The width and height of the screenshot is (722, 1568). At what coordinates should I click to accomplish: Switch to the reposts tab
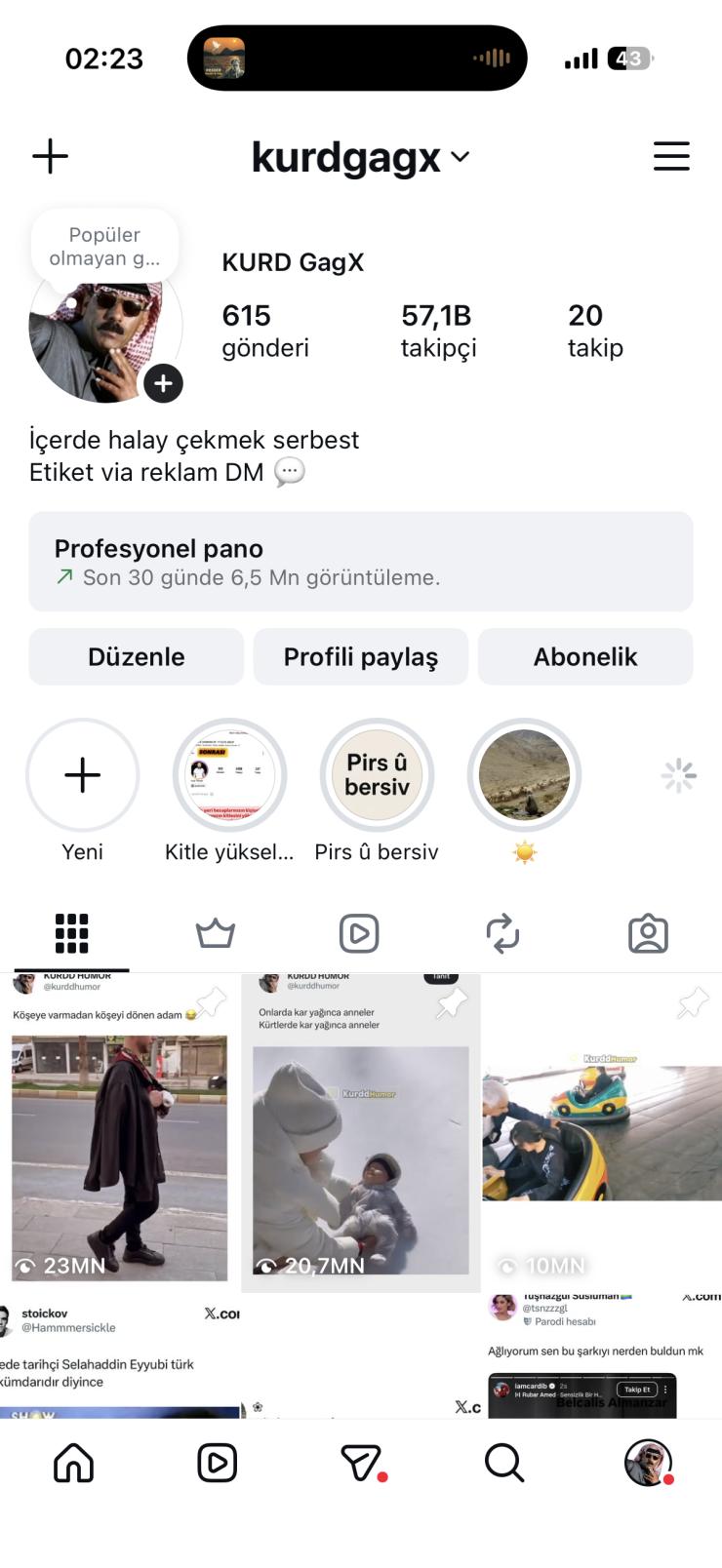pos(502,933)
